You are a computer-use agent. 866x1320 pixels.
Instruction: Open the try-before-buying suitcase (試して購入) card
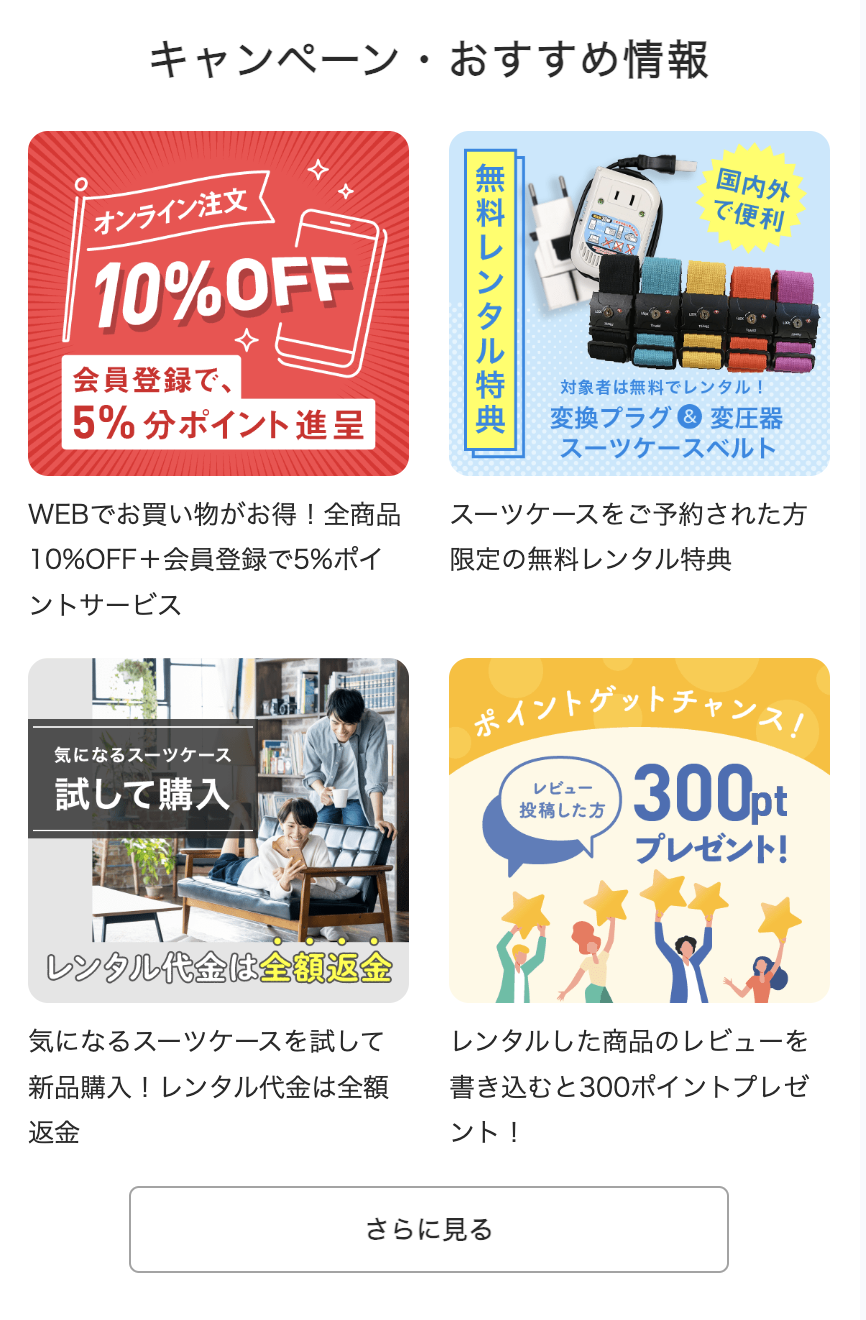(x=218, y=830)
